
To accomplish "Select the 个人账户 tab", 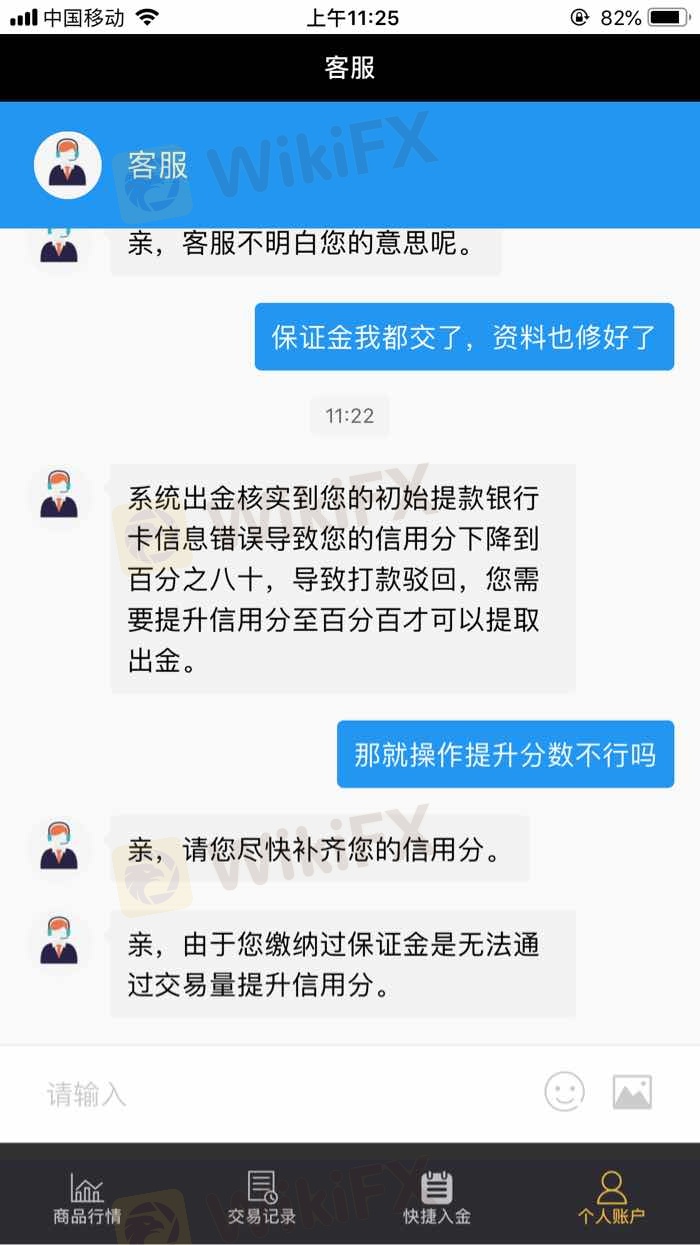I will point(611,1198).
